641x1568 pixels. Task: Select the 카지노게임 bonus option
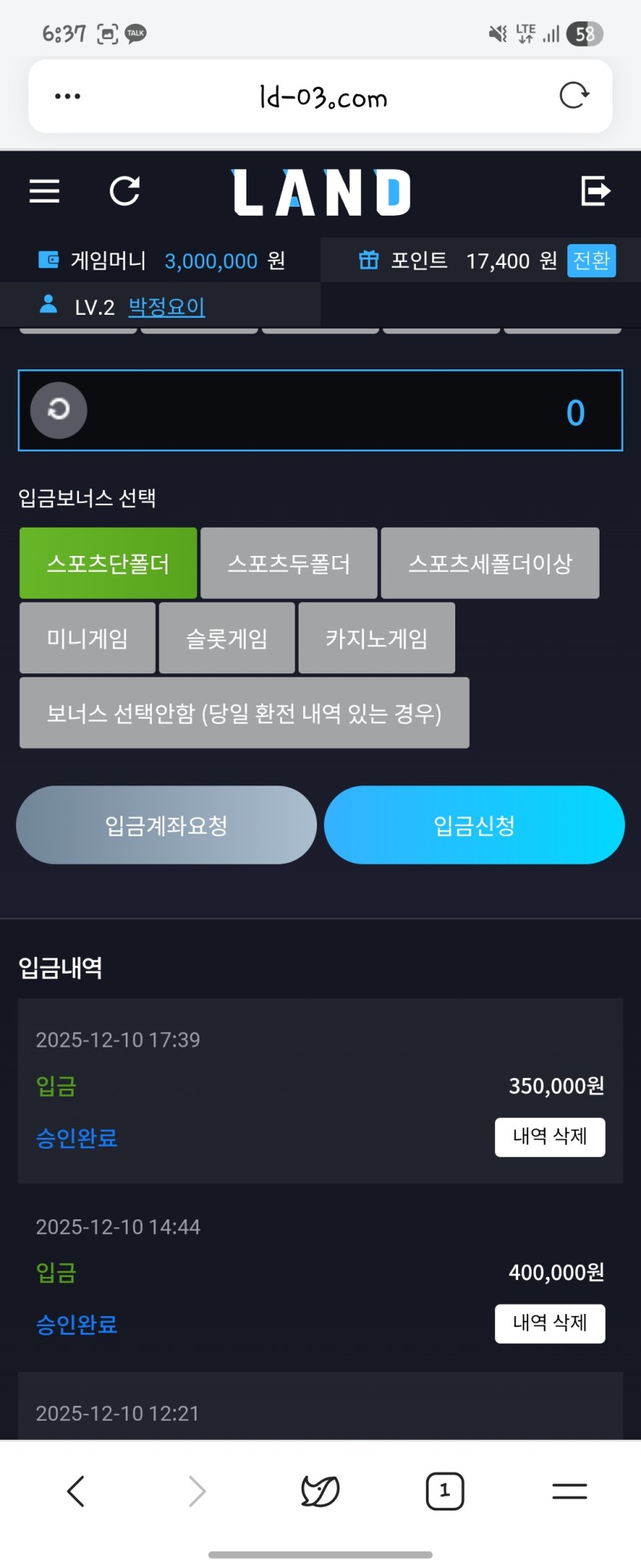point(376,638)
